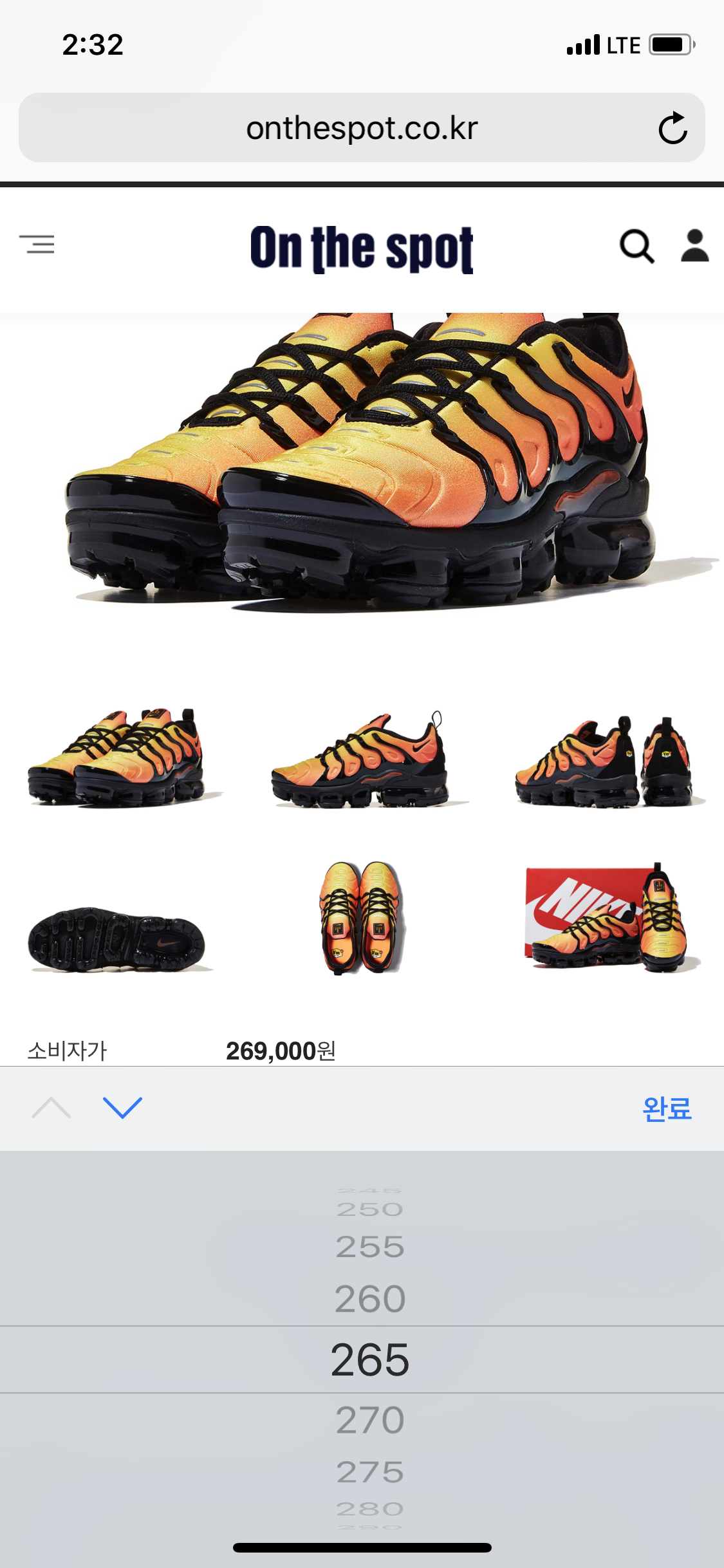
Task: Select the Nike shoebox thumbnail
Action: pos(609,917)
